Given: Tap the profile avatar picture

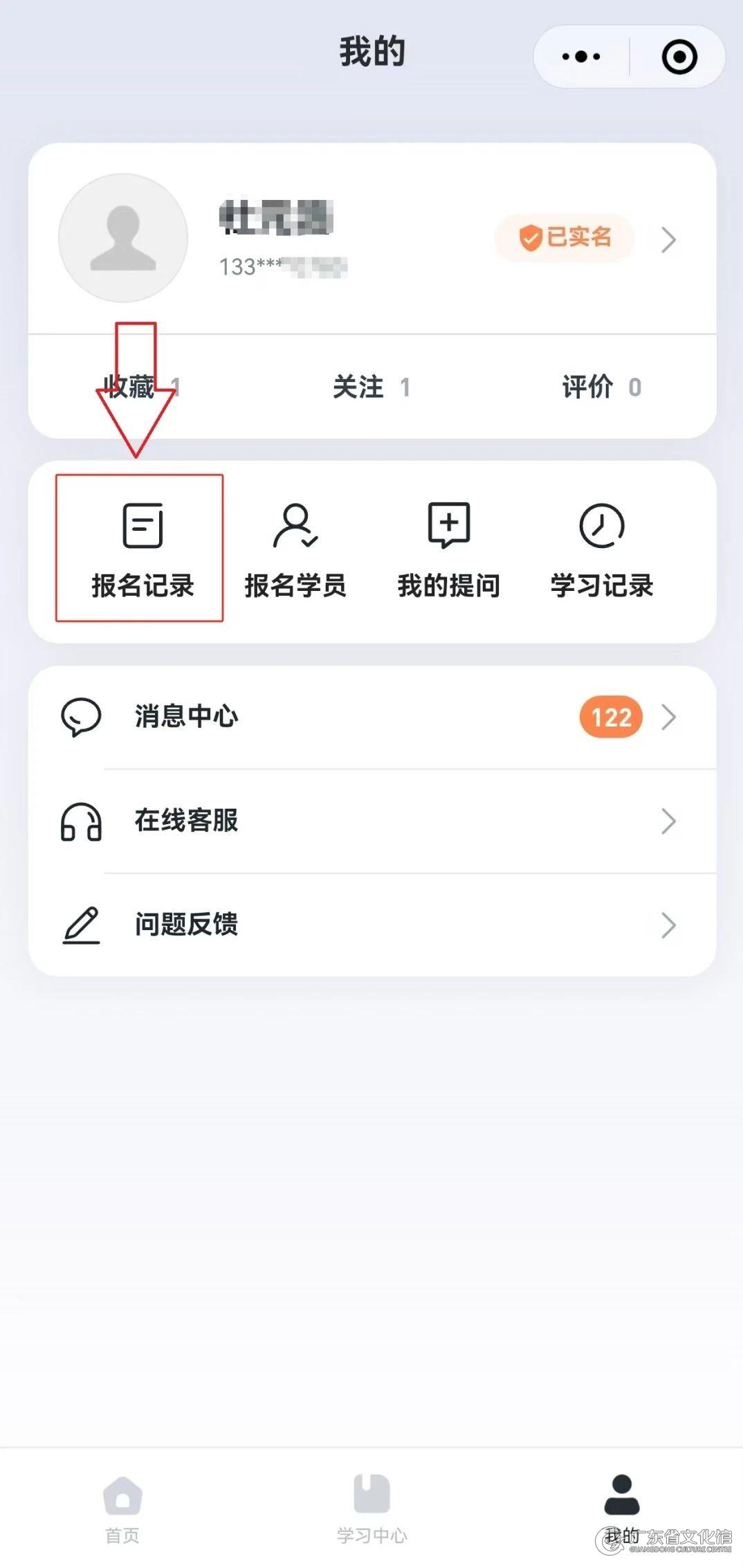Looking at the screenshot, I should [123, 238].
